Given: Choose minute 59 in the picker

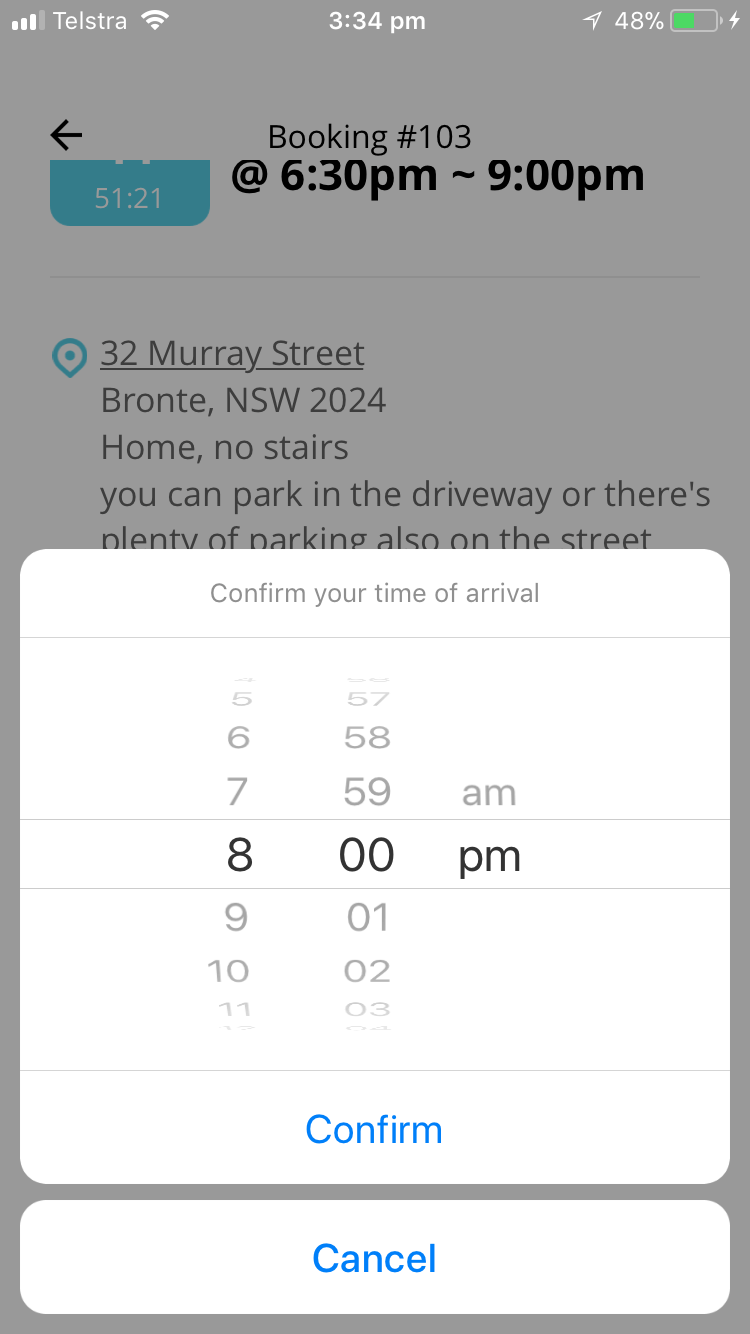Looking at the screenshot, I should point(367,792).
